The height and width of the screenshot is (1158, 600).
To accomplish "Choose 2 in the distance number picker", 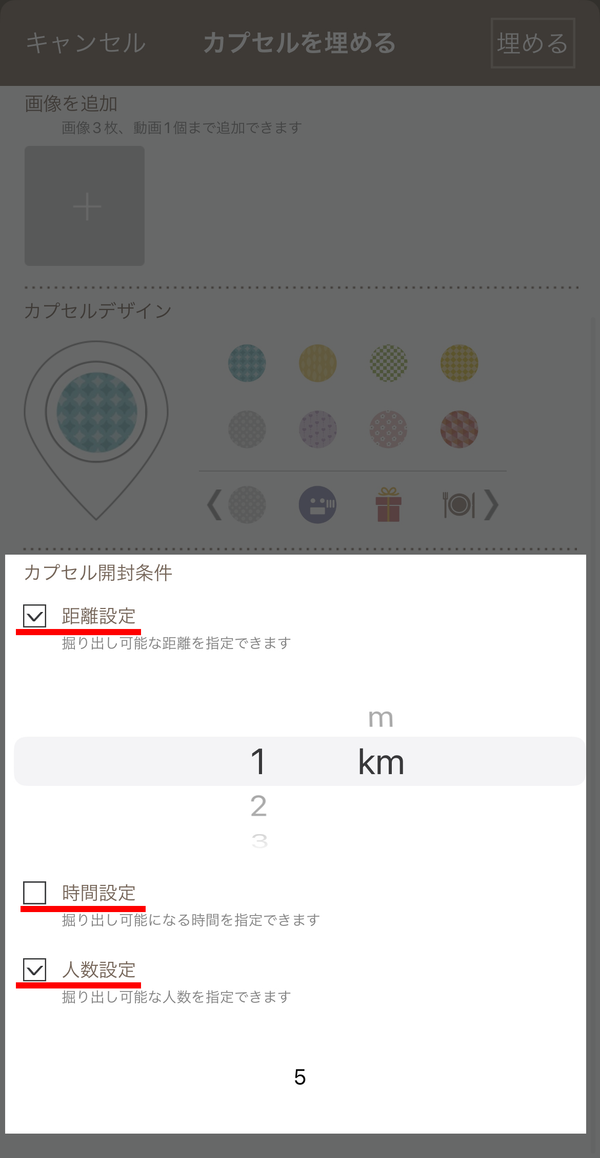I will [258, 806].
